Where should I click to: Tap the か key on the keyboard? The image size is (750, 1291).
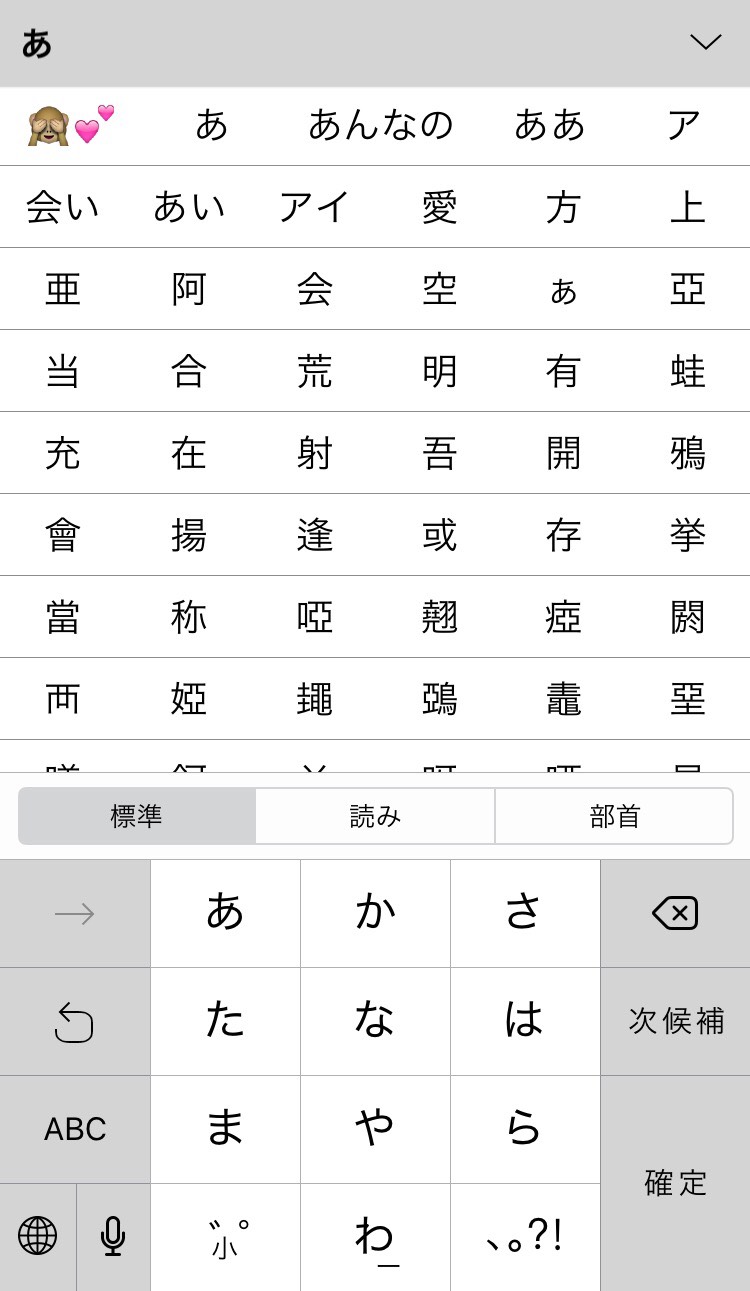pyautogui.click(x=375, y=913)
